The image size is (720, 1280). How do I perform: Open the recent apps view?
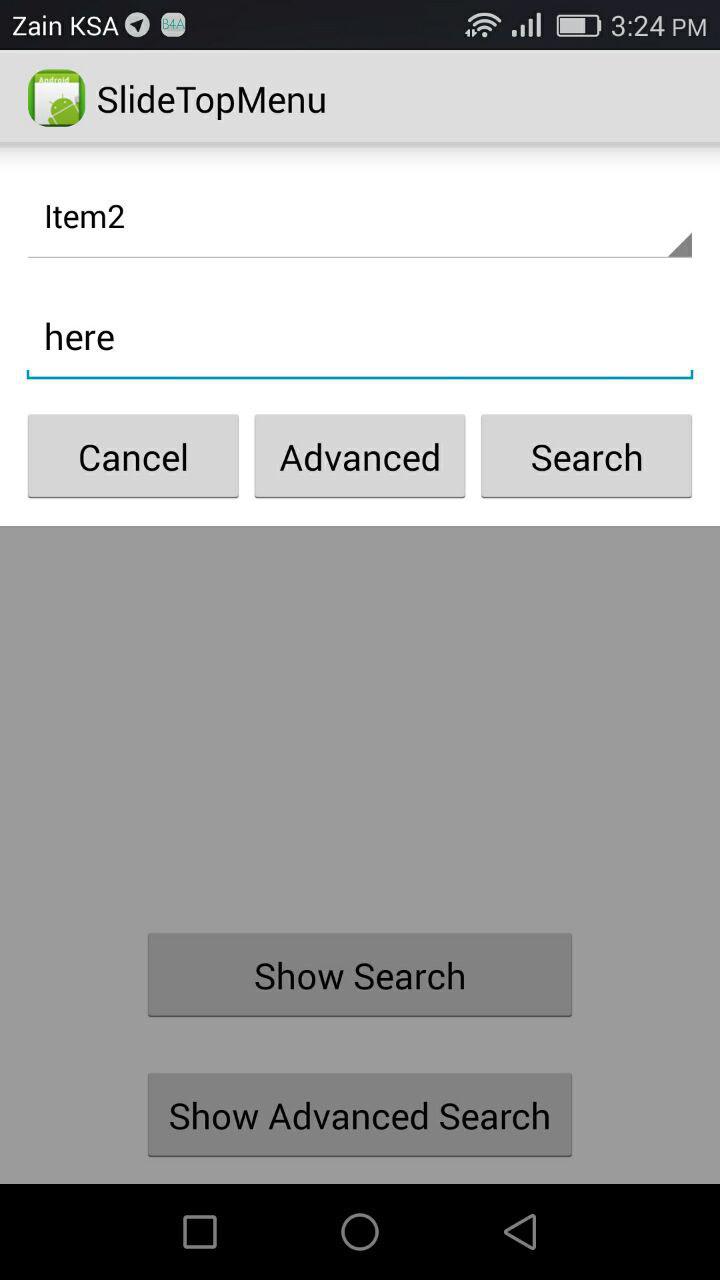(x=200, y=1232)
